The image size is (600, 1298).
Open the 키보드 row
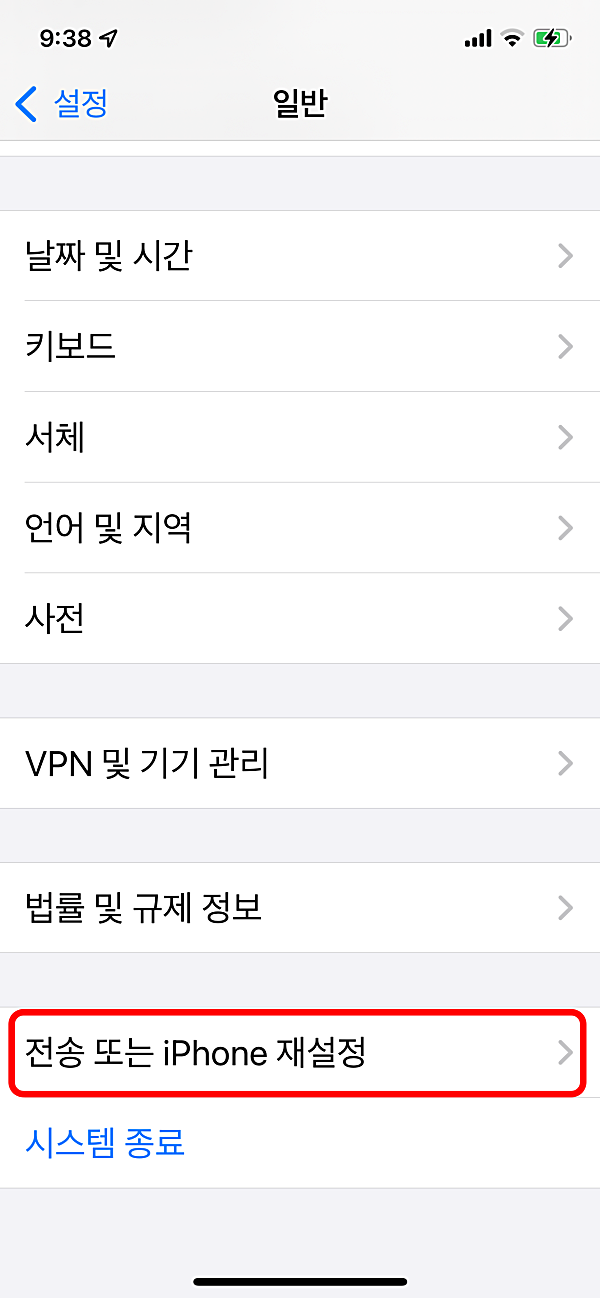click(300, 346)
